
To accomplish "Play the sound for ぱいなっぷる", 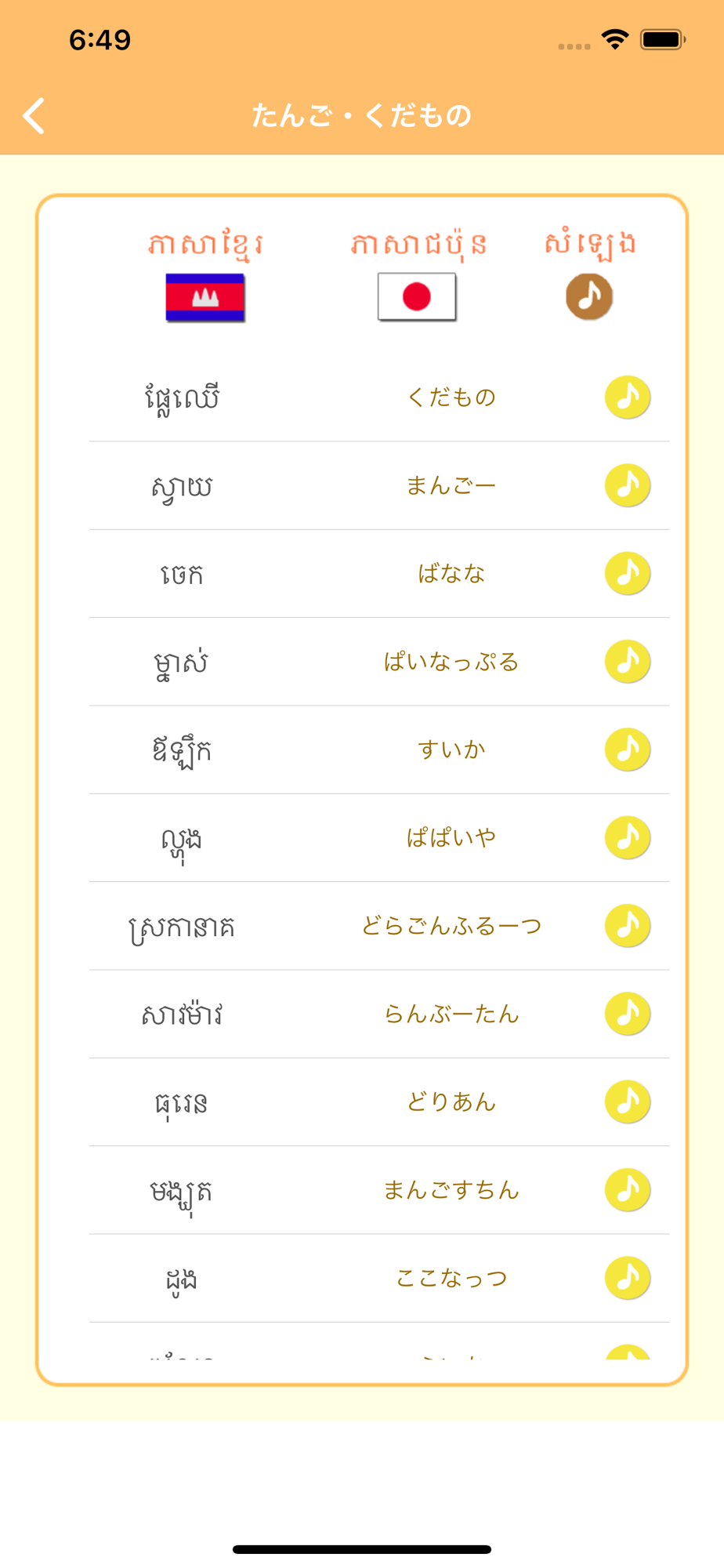I will [628, 662].
